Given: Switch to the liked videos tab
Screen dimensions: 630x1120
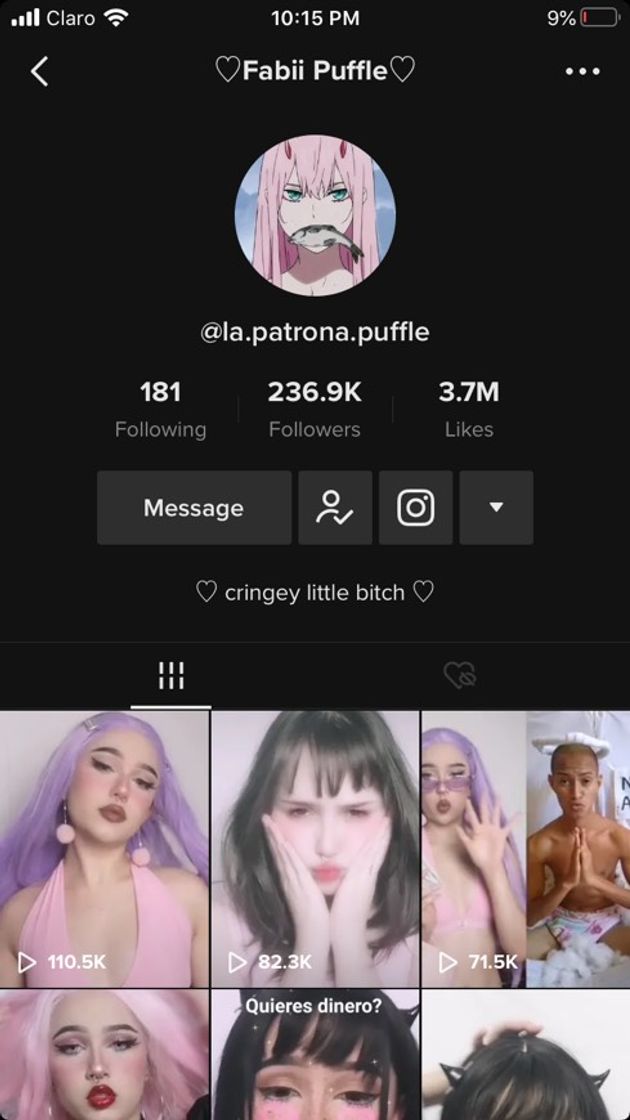Looking at the screenshot, I should pos(460,676).
